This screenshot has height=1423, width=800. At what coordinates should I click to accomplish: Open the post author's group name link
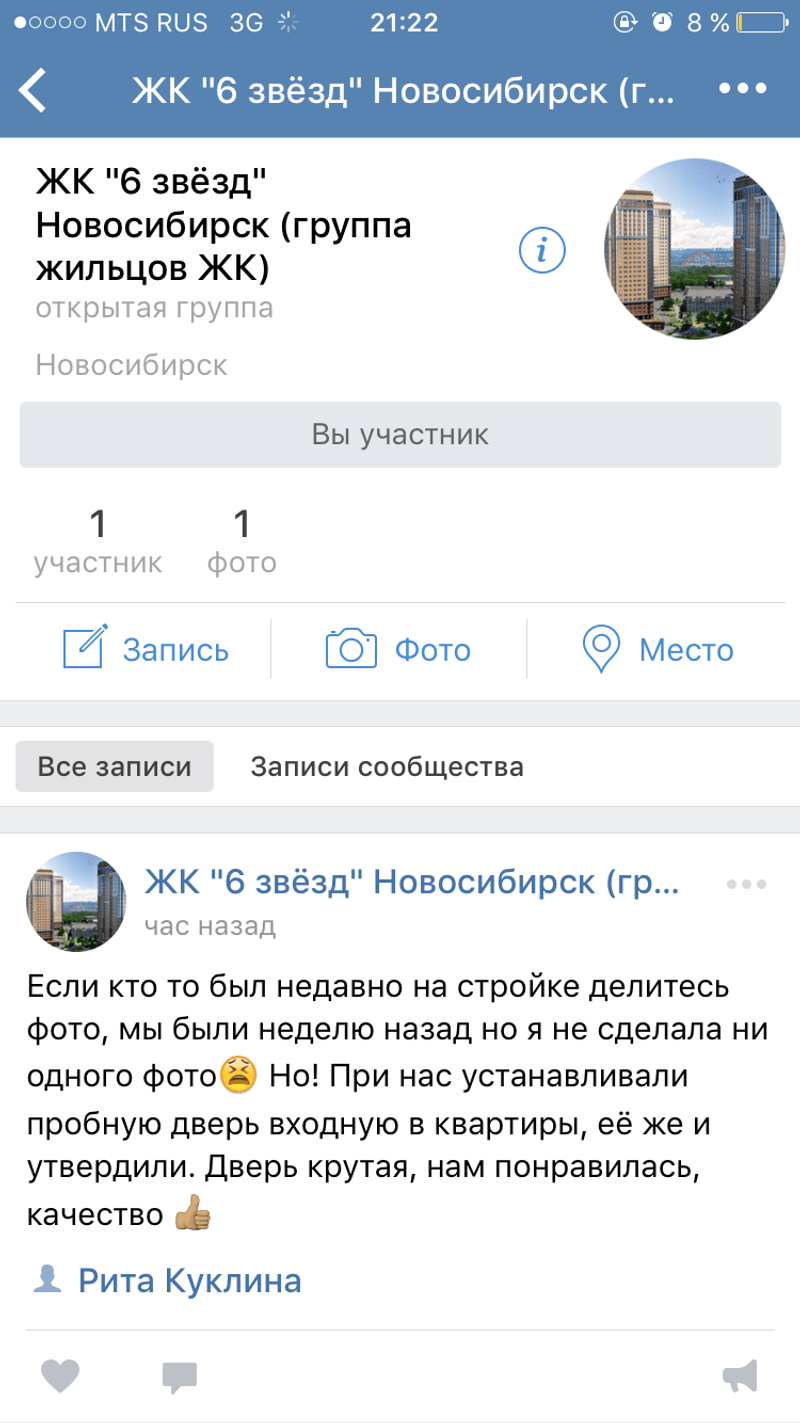tap(412, 884)
